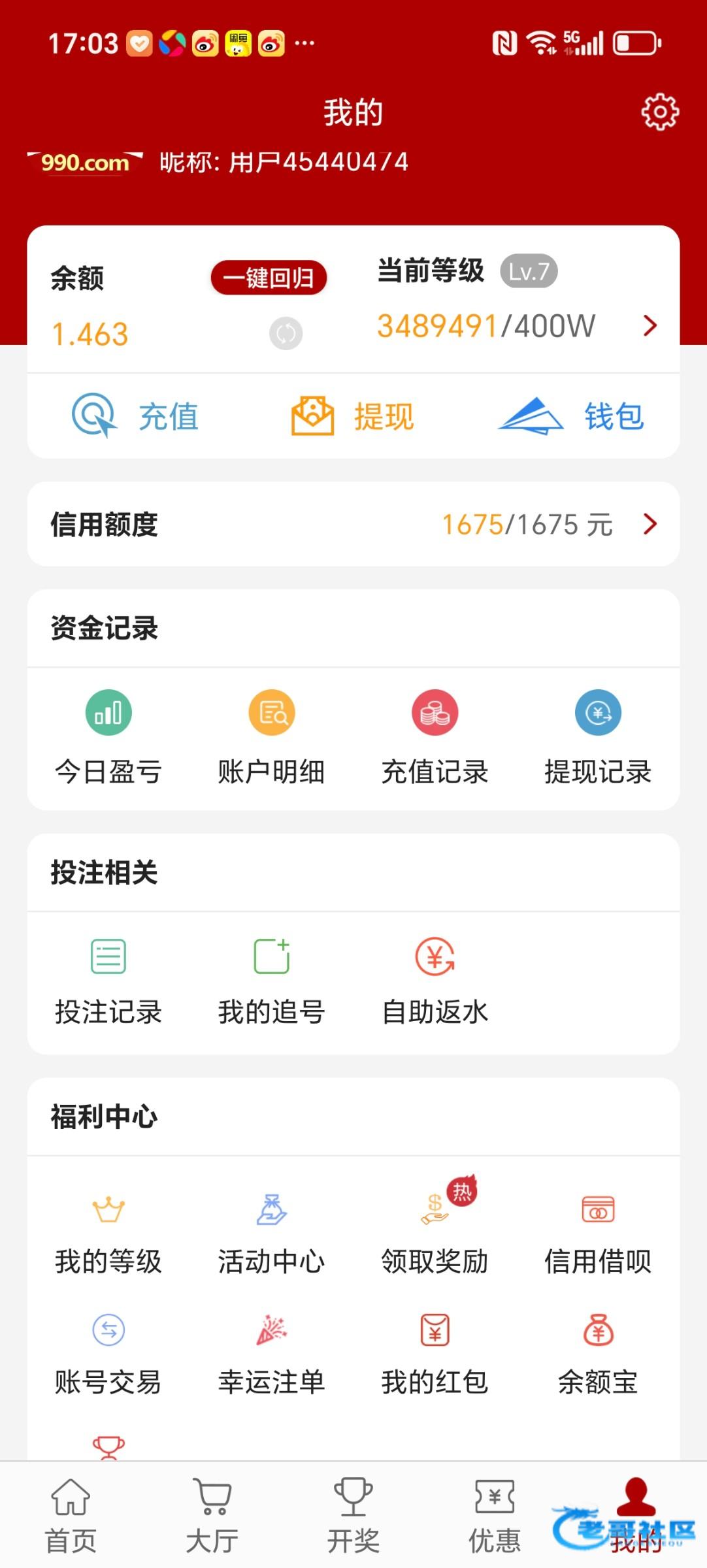Open 自助返水

point(435,981)
